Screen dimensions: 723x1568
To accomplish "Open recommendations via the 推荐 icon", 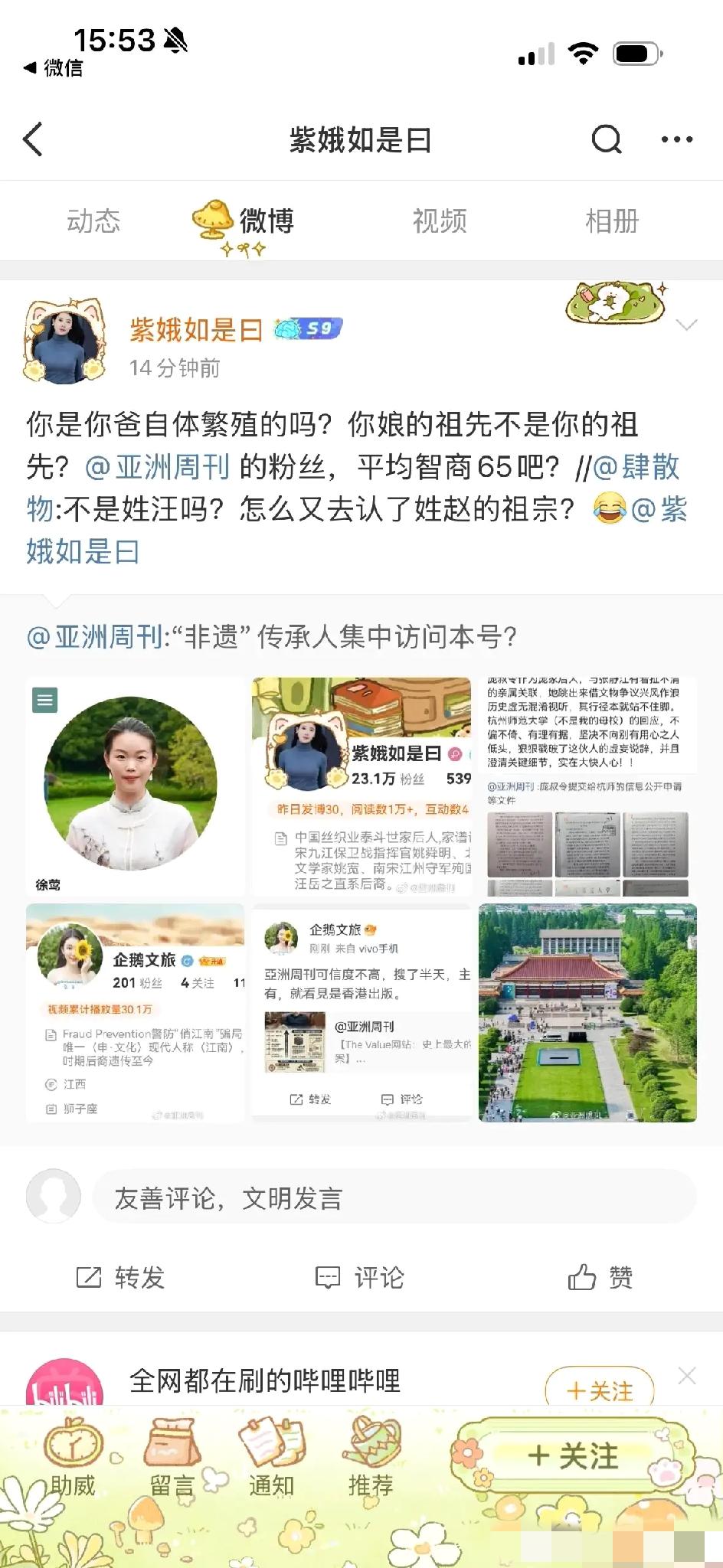I will (x=373, y=1459).
